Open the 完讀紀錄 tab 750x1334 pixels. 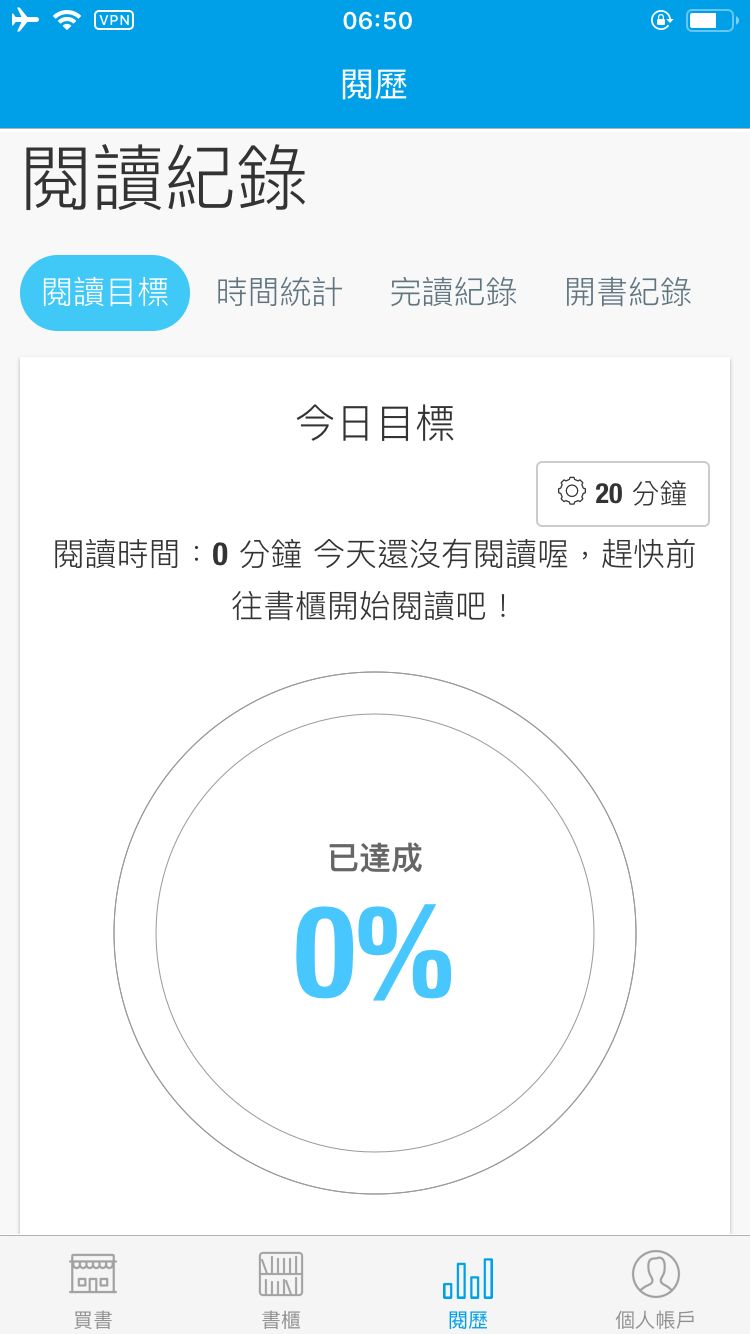pos(453,293)
